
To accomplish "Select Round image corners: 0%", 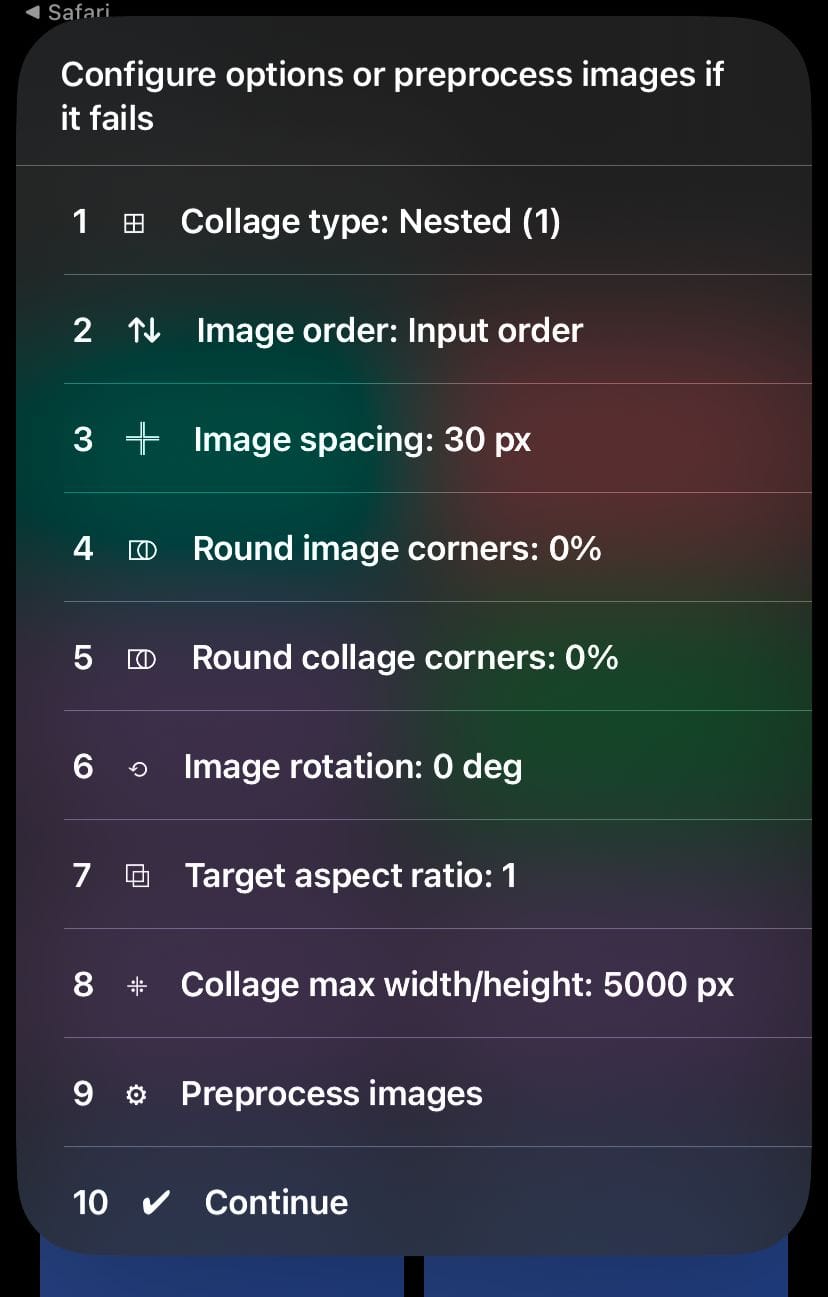I will (396, 548).
